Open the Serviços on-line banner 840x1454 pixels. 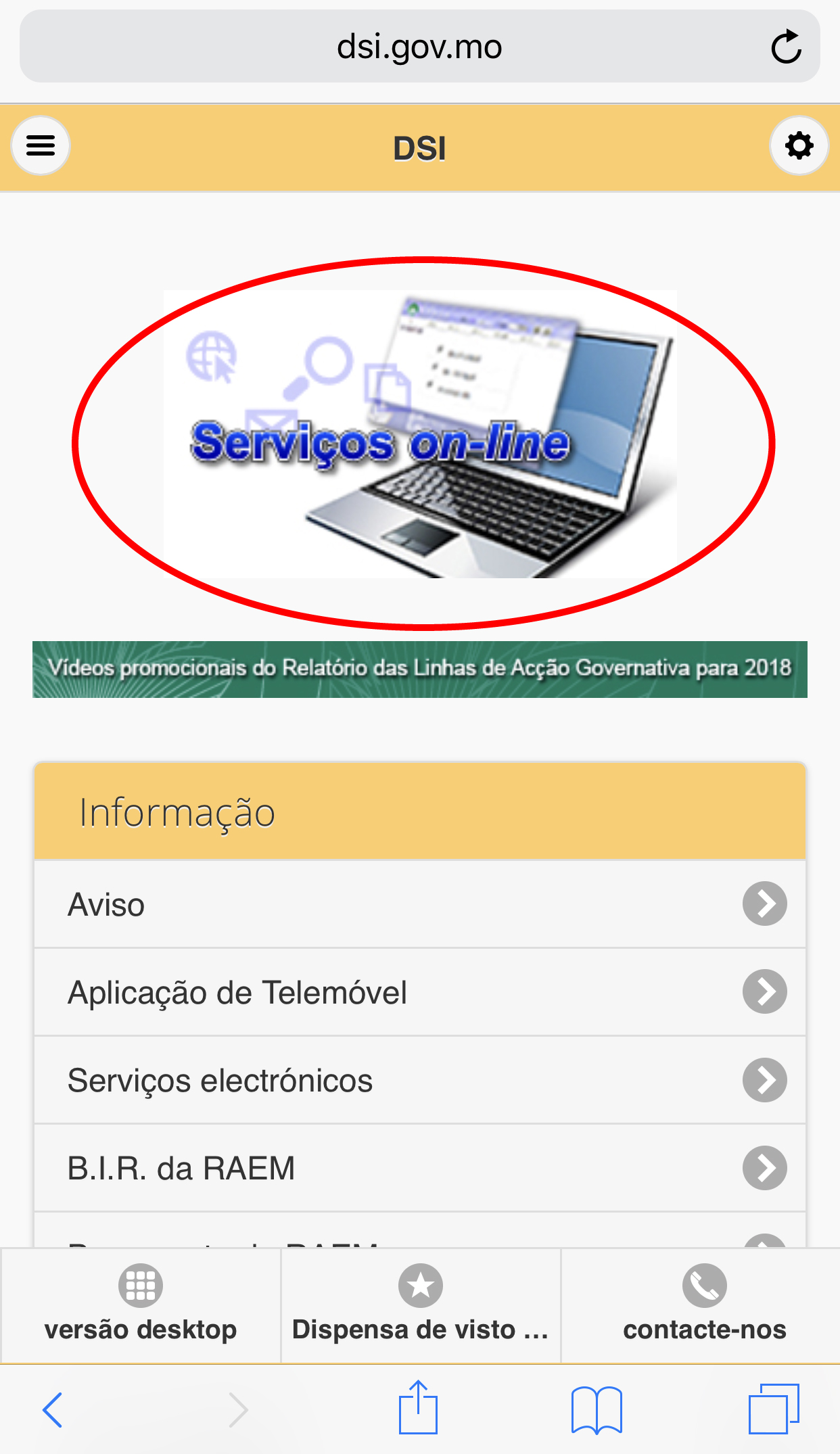[x=420, y=435]
